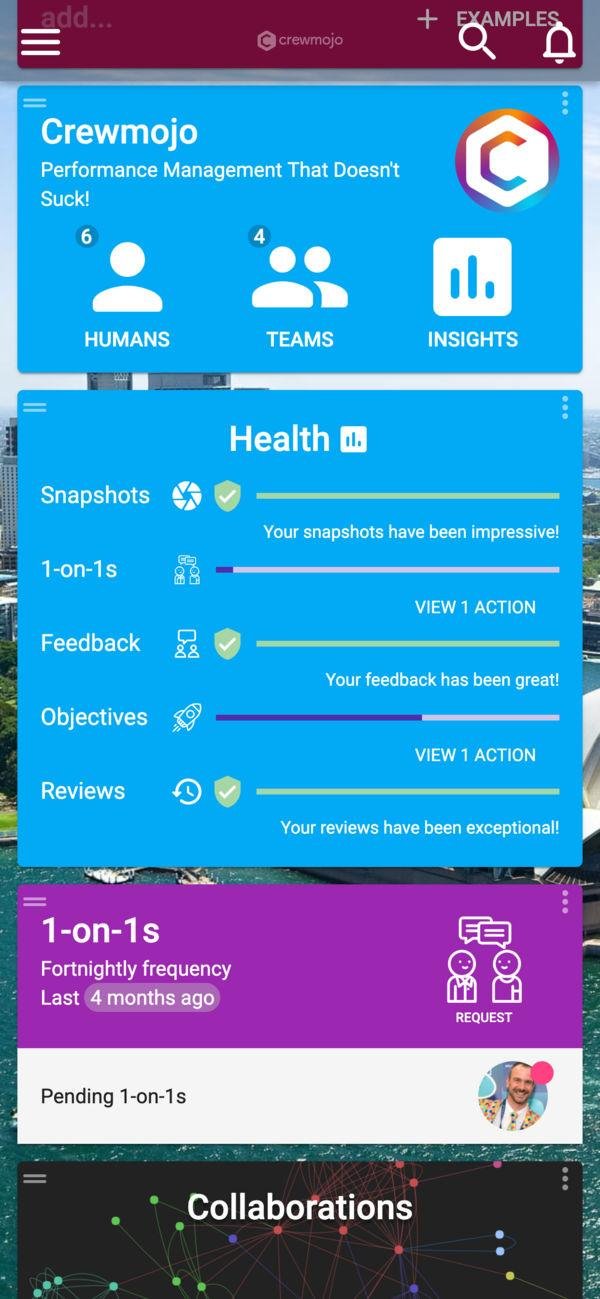This screenshot has height=1299, width=600.
Task: Open the hamburger navigation menu
Action: (40, 42)
